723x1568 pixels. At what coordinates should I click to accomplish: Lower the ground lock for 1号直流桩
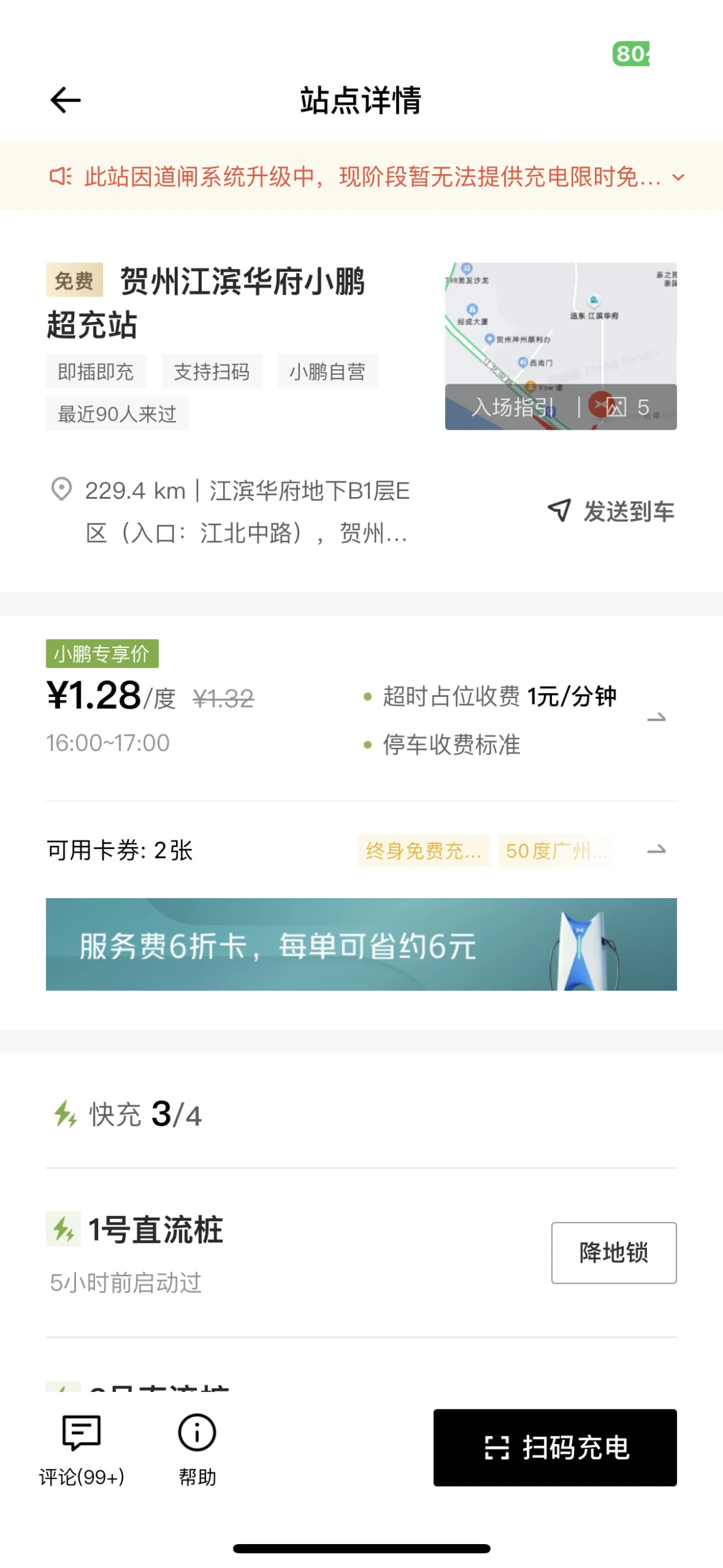(x=614, y=1252)
